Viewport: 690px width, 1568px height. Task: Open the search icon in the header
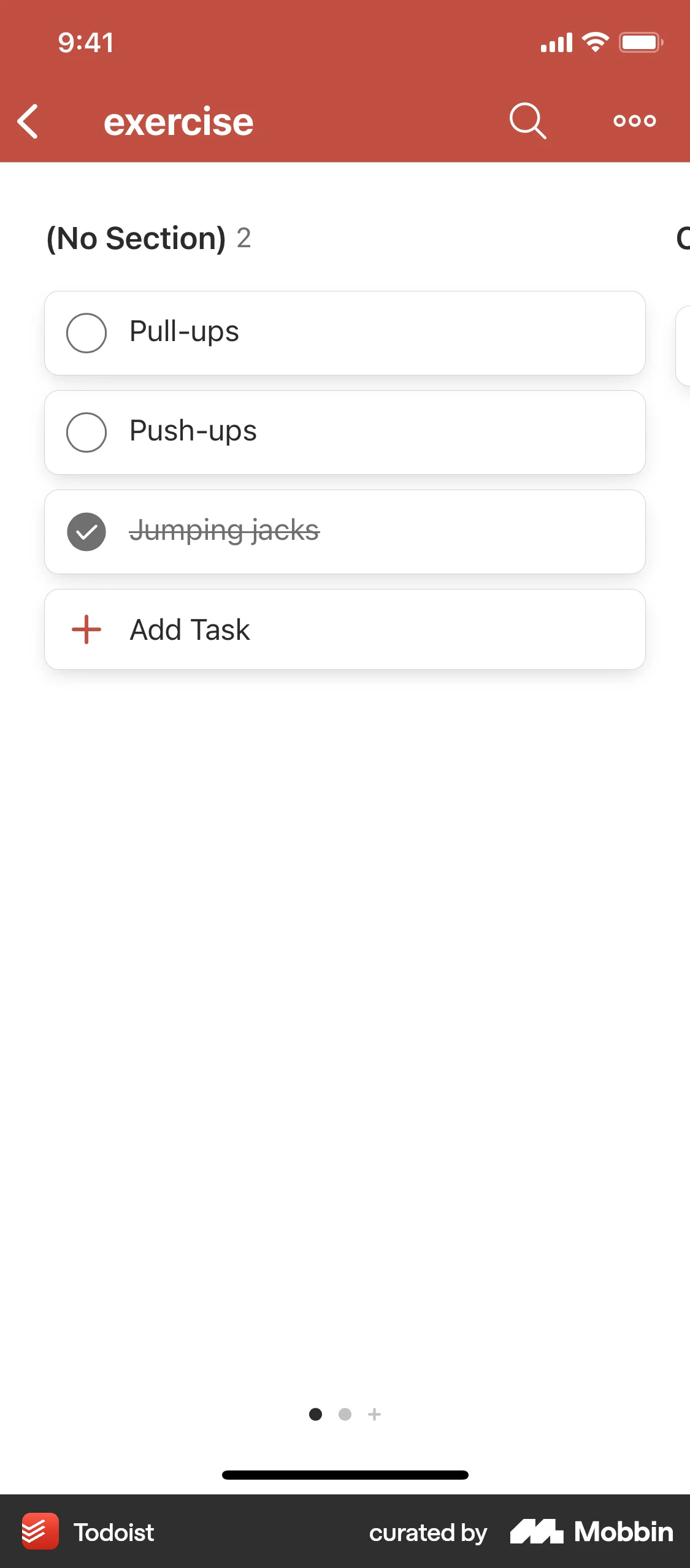click(526, 120)
